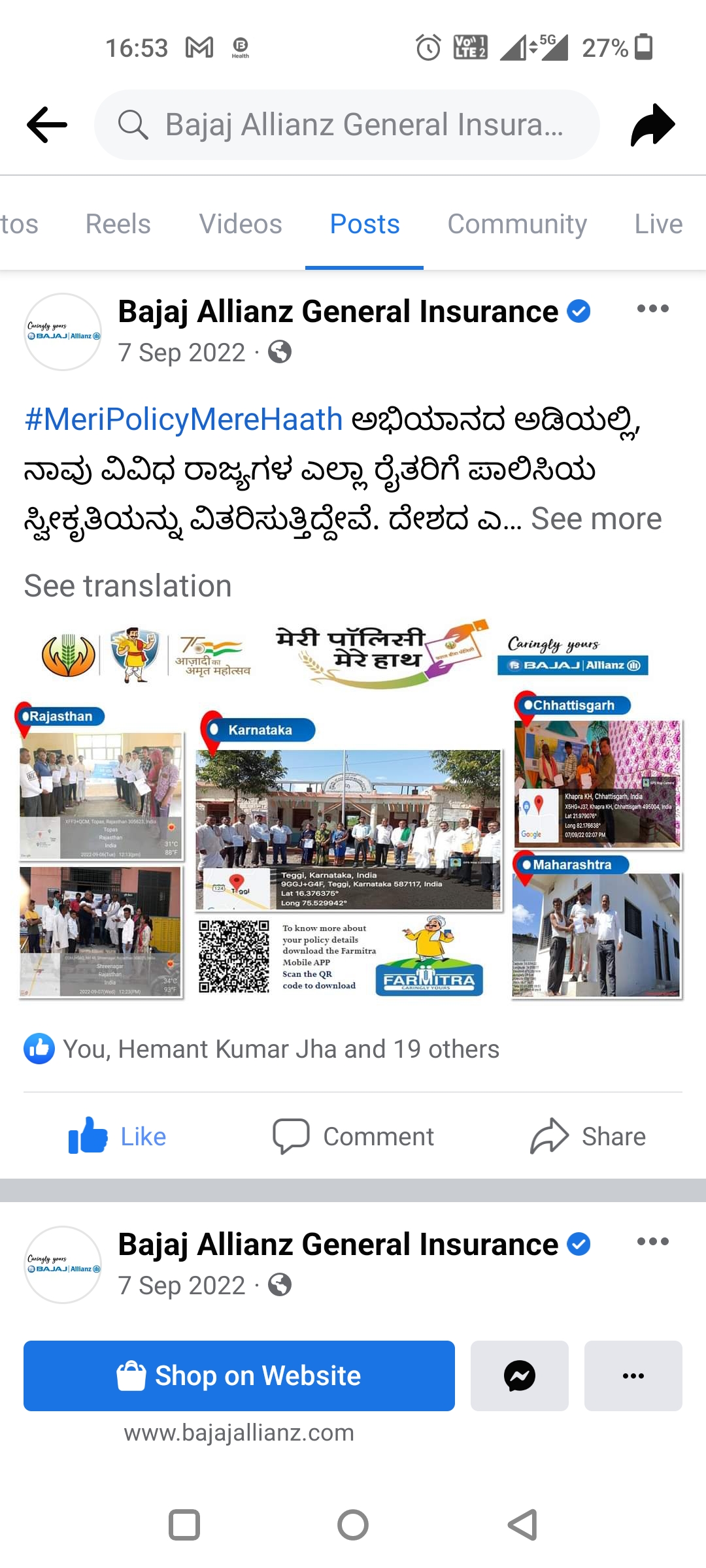Open the #MeriPolicyMereHaath hashtag

click(x=183, y=419)
